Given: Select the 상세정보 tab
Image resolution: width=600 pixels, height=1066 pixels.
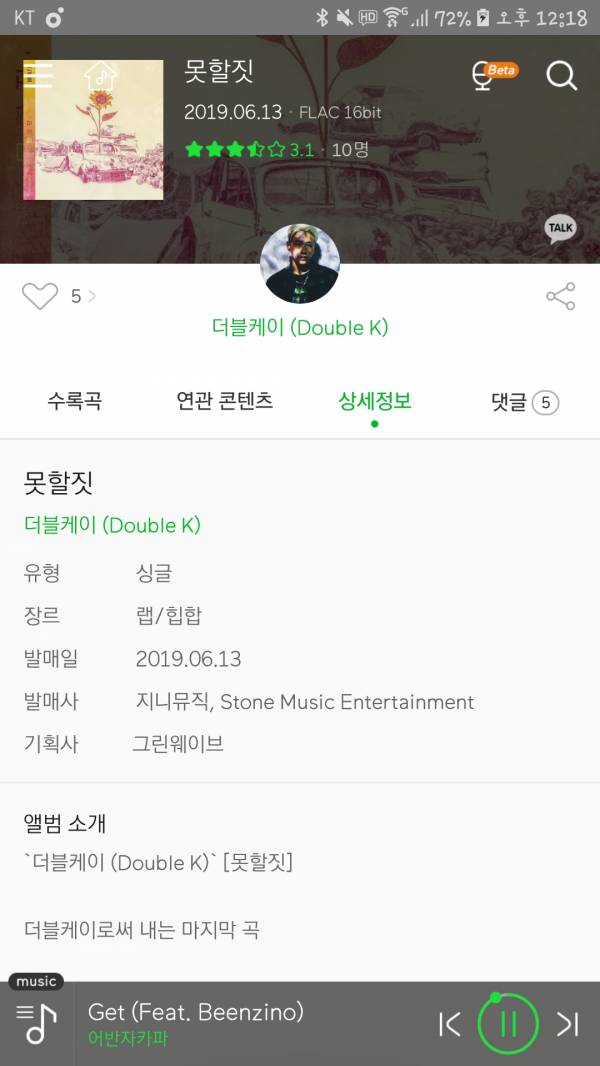Looking at the screenshot, I should click(375, 402).
